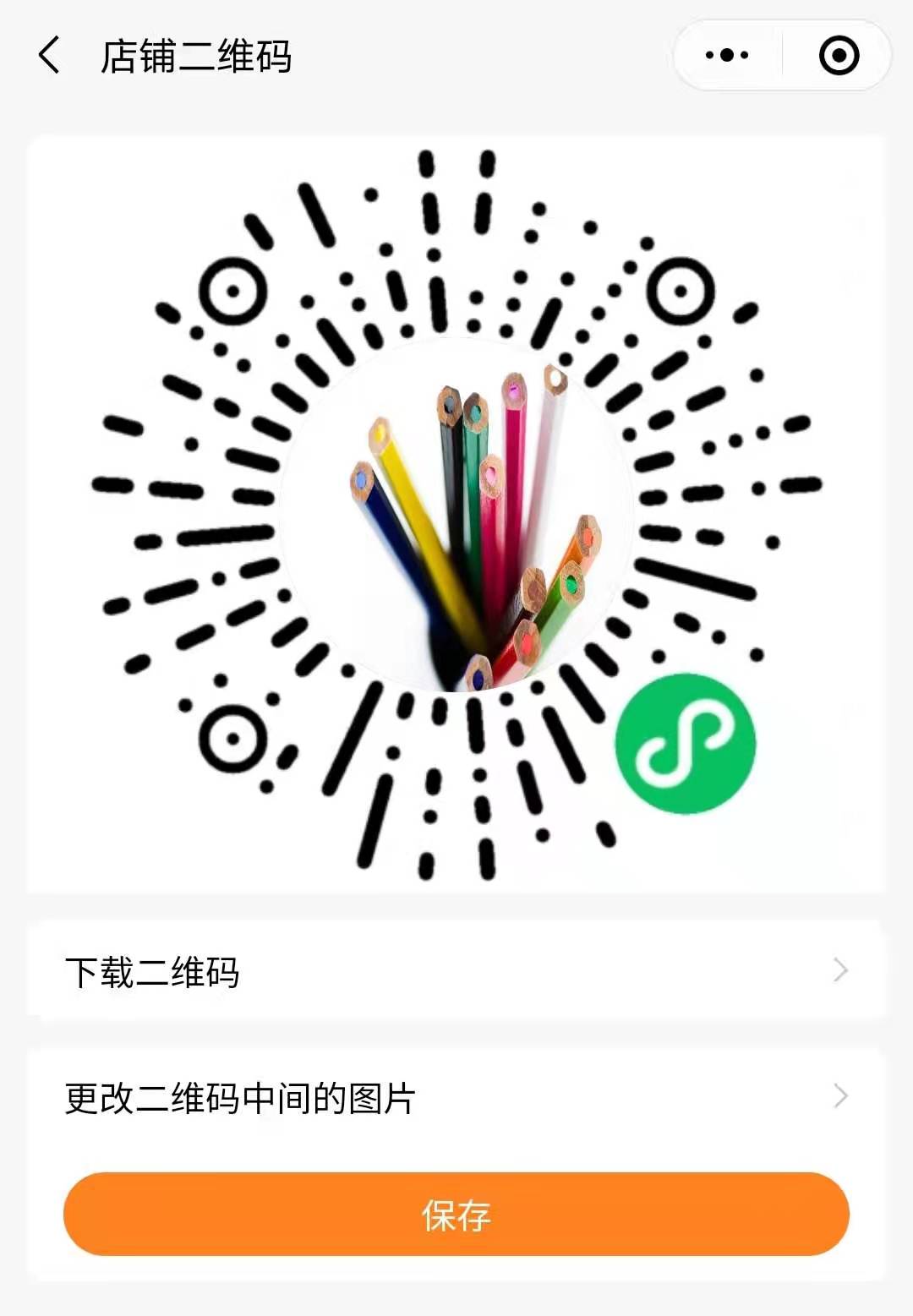Open 更改二维码中间的图片 row
Screen dimensions: 913x1316
click(x=456, y=1098)
